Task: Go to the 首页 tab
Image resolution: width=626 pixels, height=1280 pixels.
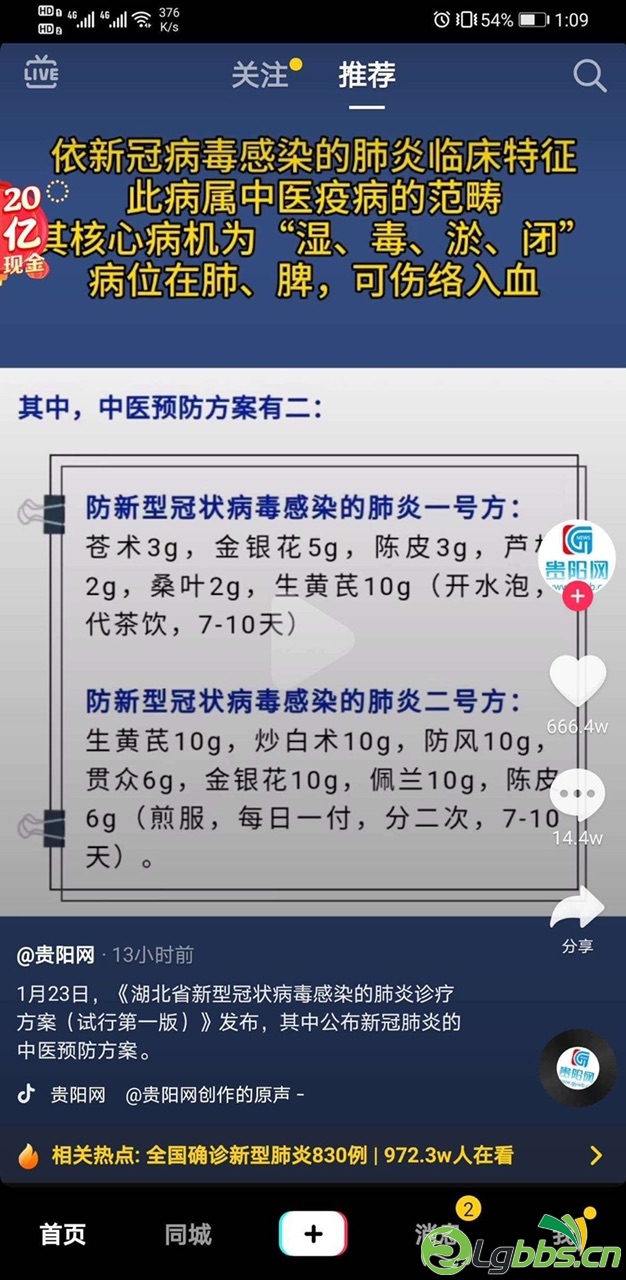Action: pos(63,1235)
